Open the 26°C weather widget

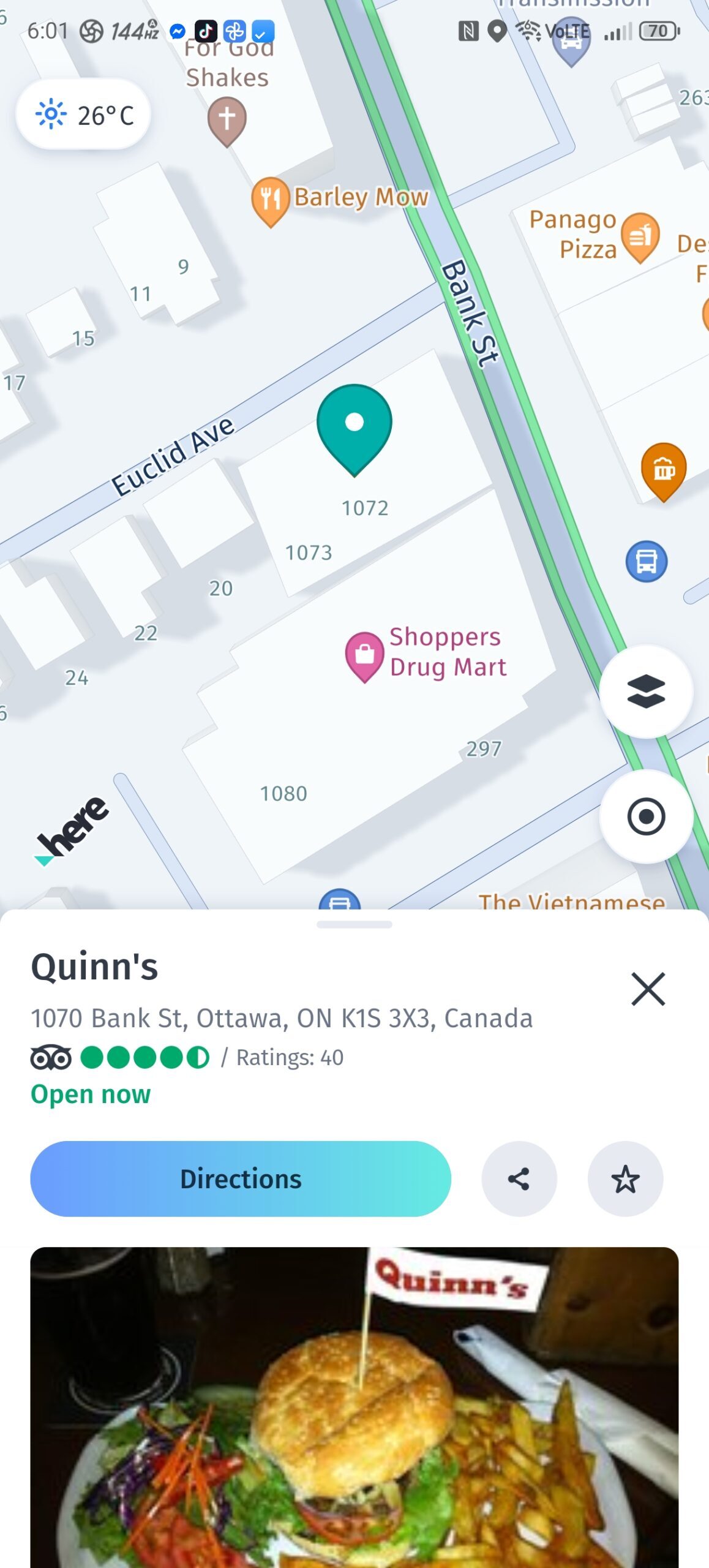point(84,115)
